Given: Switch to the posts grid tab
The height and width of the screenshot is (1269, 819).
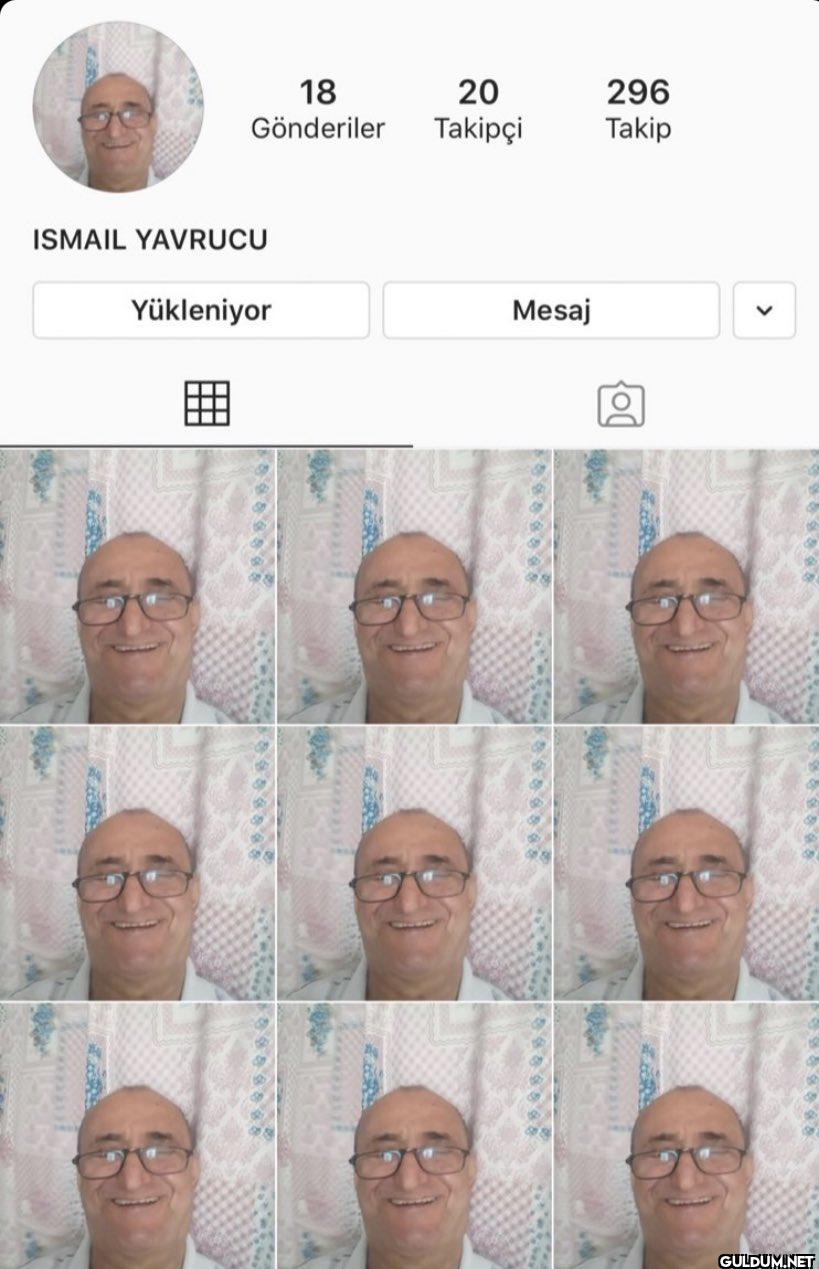Looking at the screenshot, I should (207, 404).
